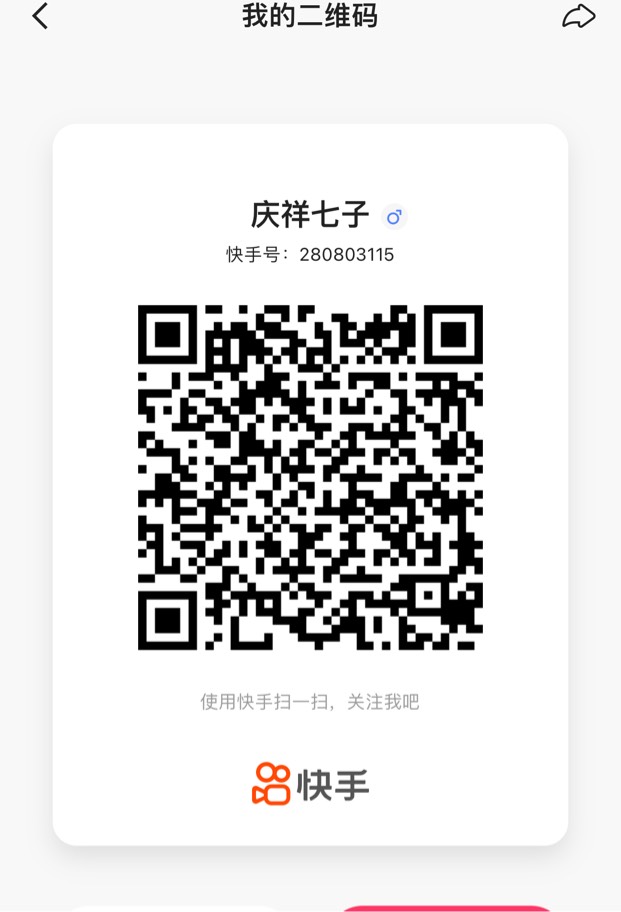621x912 pixels.
Task: Share my Kuaishou QR code
Action: (579, 17)
